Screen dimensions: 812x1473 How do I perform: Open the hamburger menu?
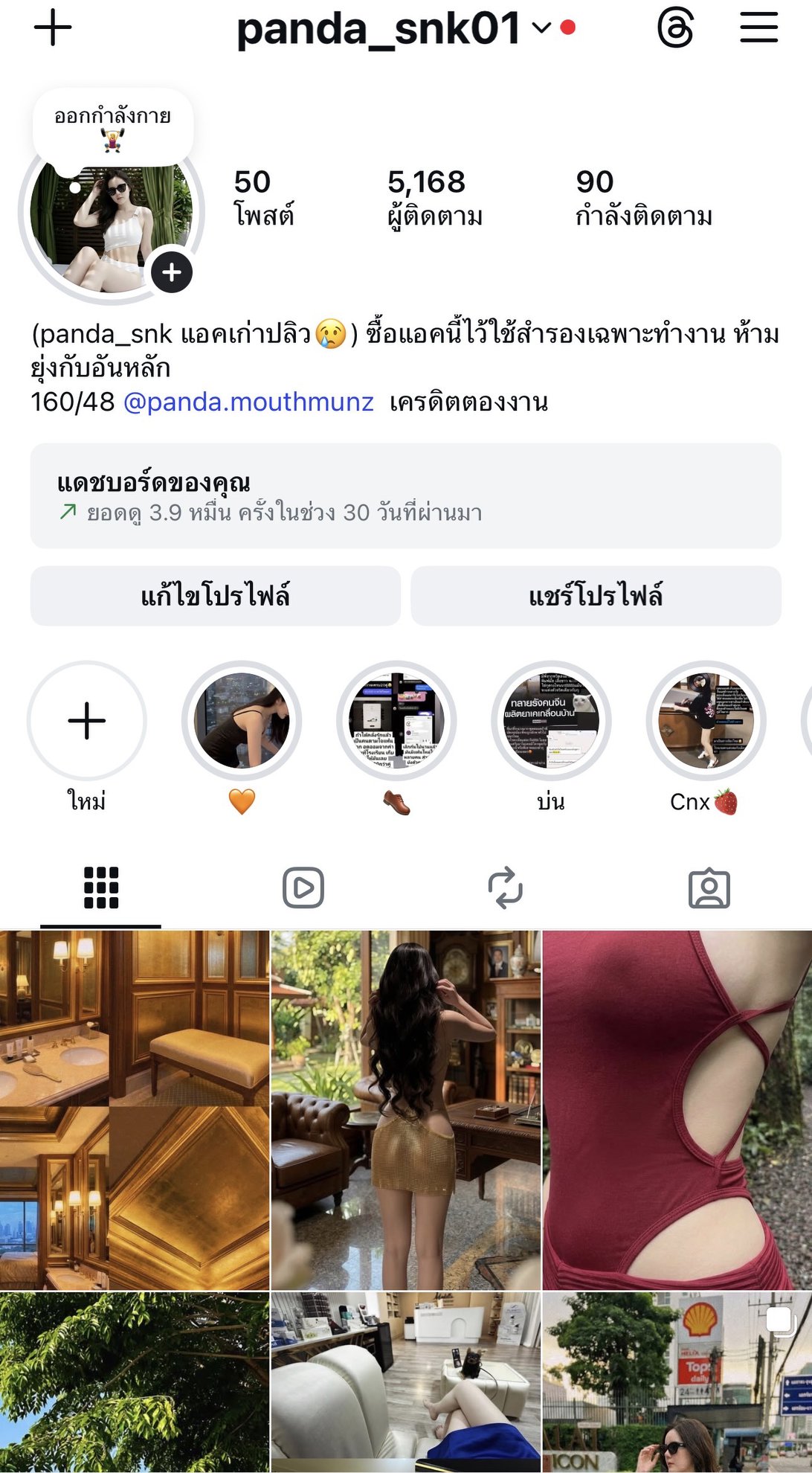[758, 28]
